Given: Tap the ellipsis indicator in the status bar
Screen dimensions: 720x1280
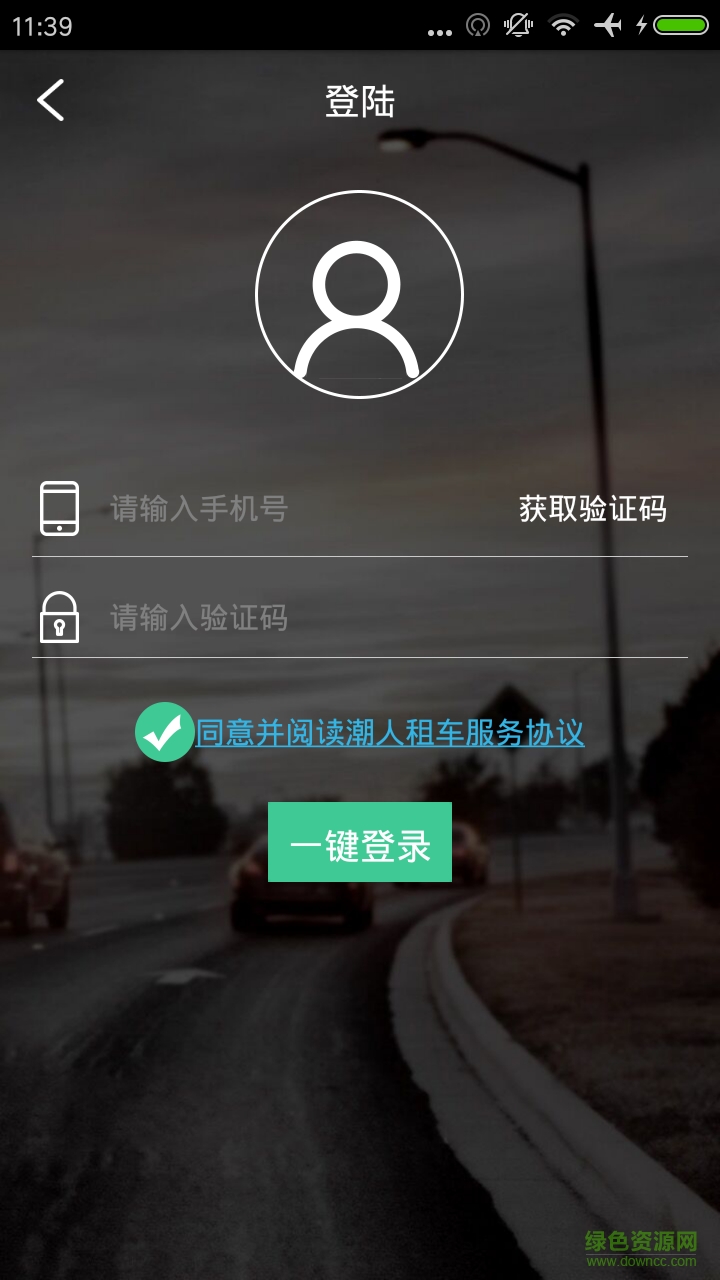Looking at the screenshot, I should click(440, 28).
